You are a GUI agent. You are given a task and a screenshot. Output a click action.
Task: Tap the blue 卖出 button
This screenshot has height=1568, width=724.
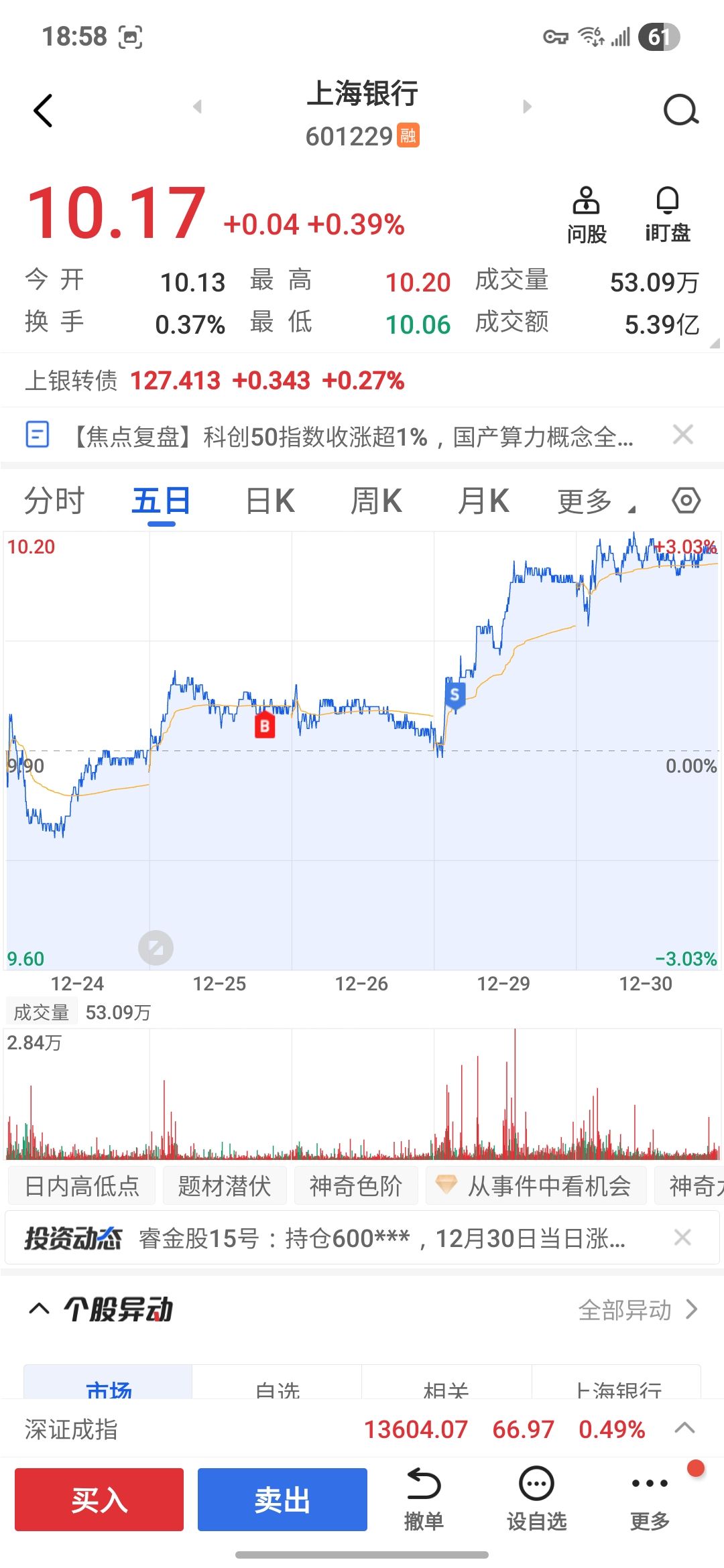[x=282, y=1500]
